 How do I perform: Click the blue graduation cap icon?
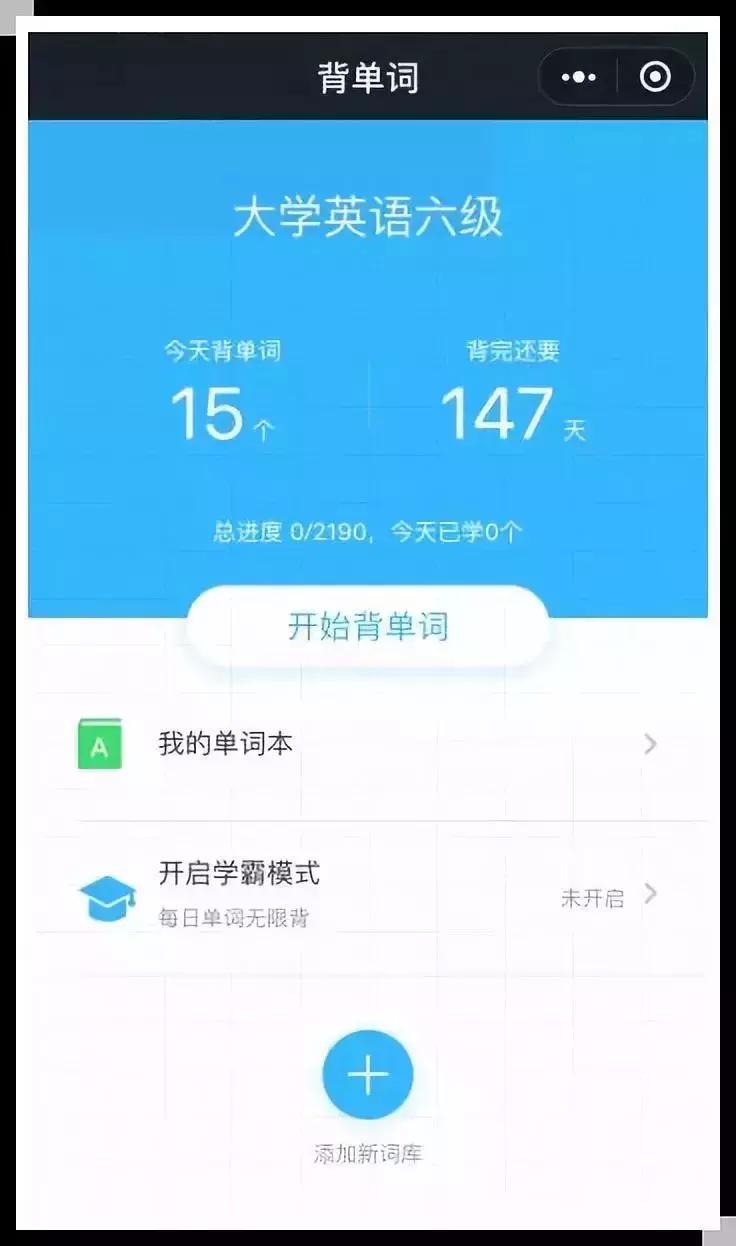(x=105, y=895)
